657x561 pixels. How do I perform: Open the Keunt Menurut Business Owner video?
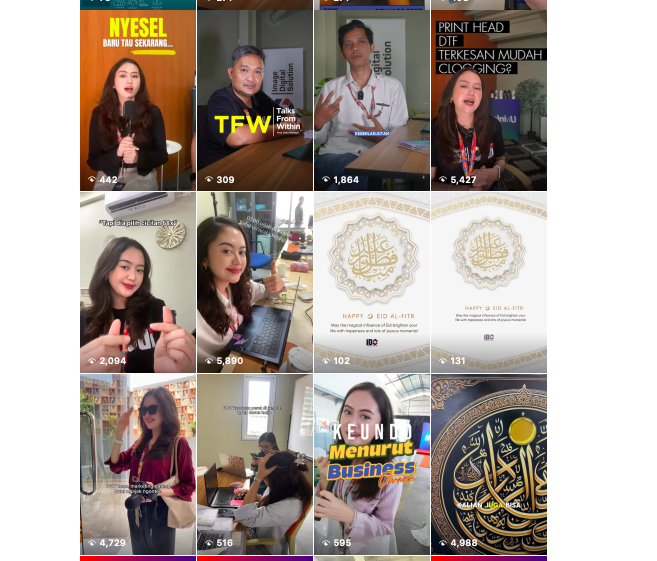tap(372, 465)
